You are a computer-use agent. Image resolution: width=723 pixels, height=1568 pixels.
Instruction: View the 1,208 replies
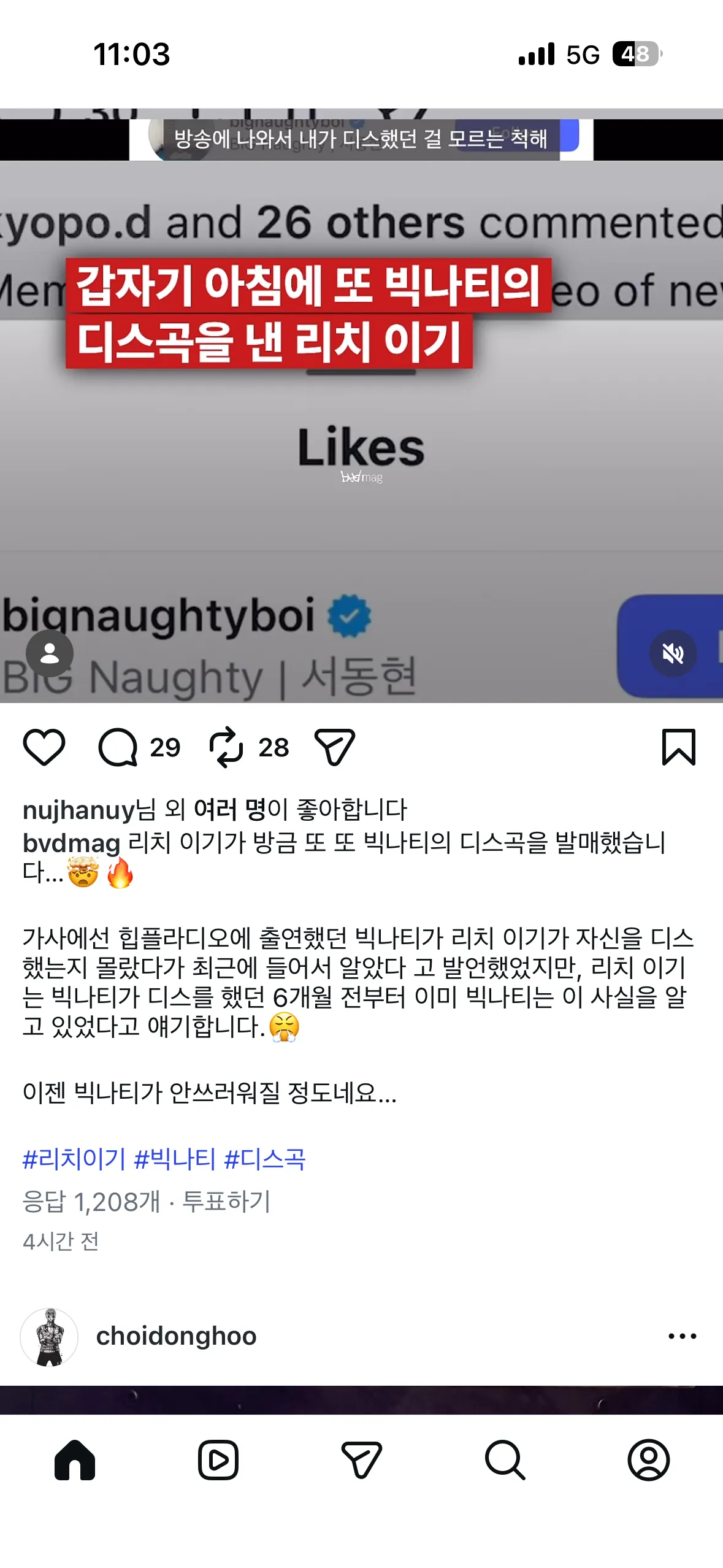pos(91,1202)
